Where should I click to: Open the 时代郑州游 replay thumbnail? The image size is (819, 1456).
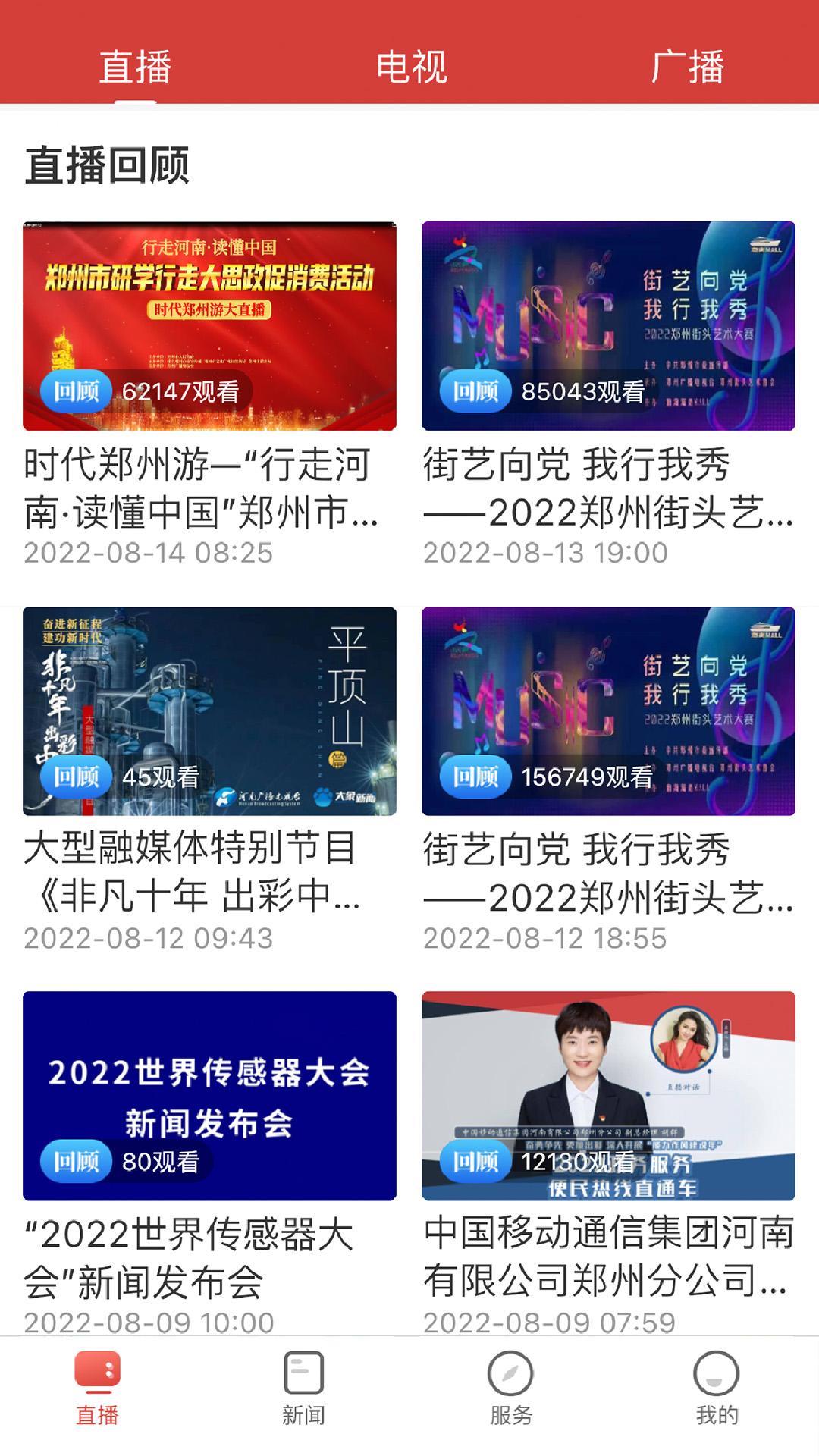tap(209, 318)
